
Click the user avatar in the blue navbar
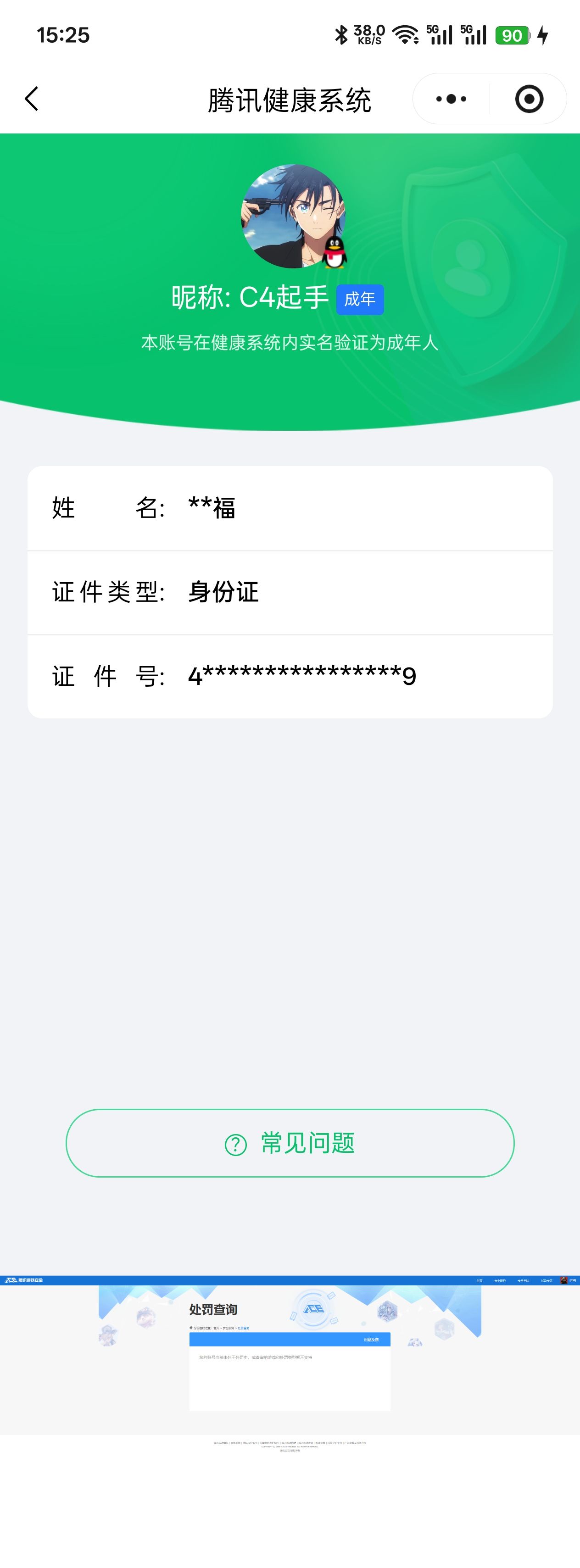tap(563, 1279)
